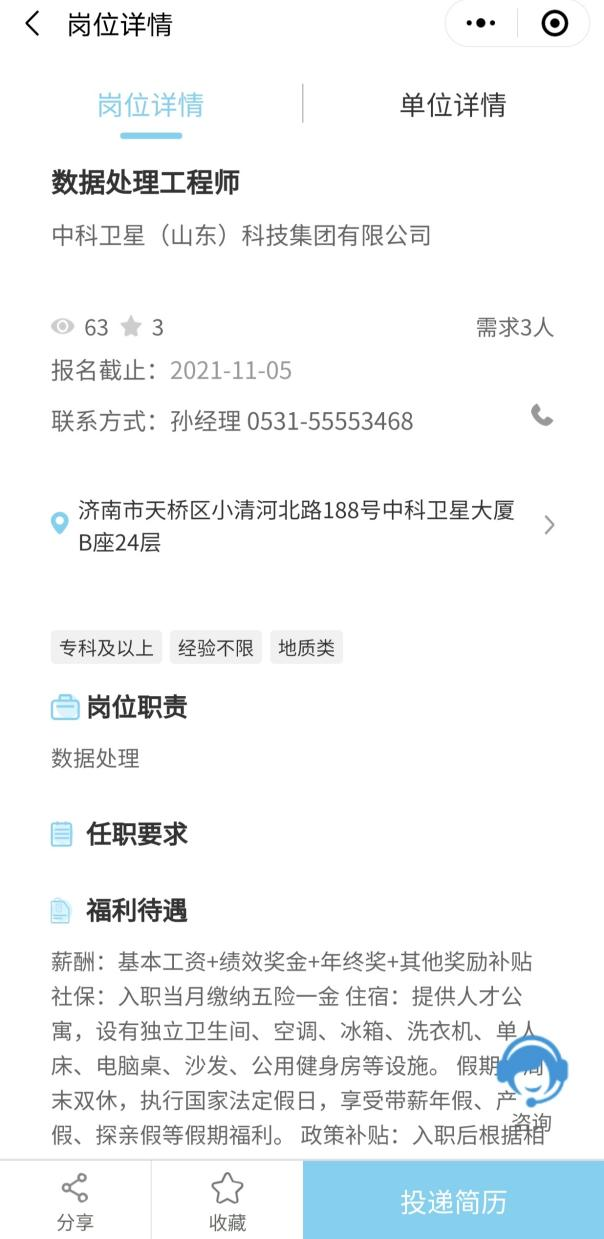Call 孙经理 using the phone icon
Image resolution: width=604 pixels, height=1239 pixels.
[x=541, y=416]
